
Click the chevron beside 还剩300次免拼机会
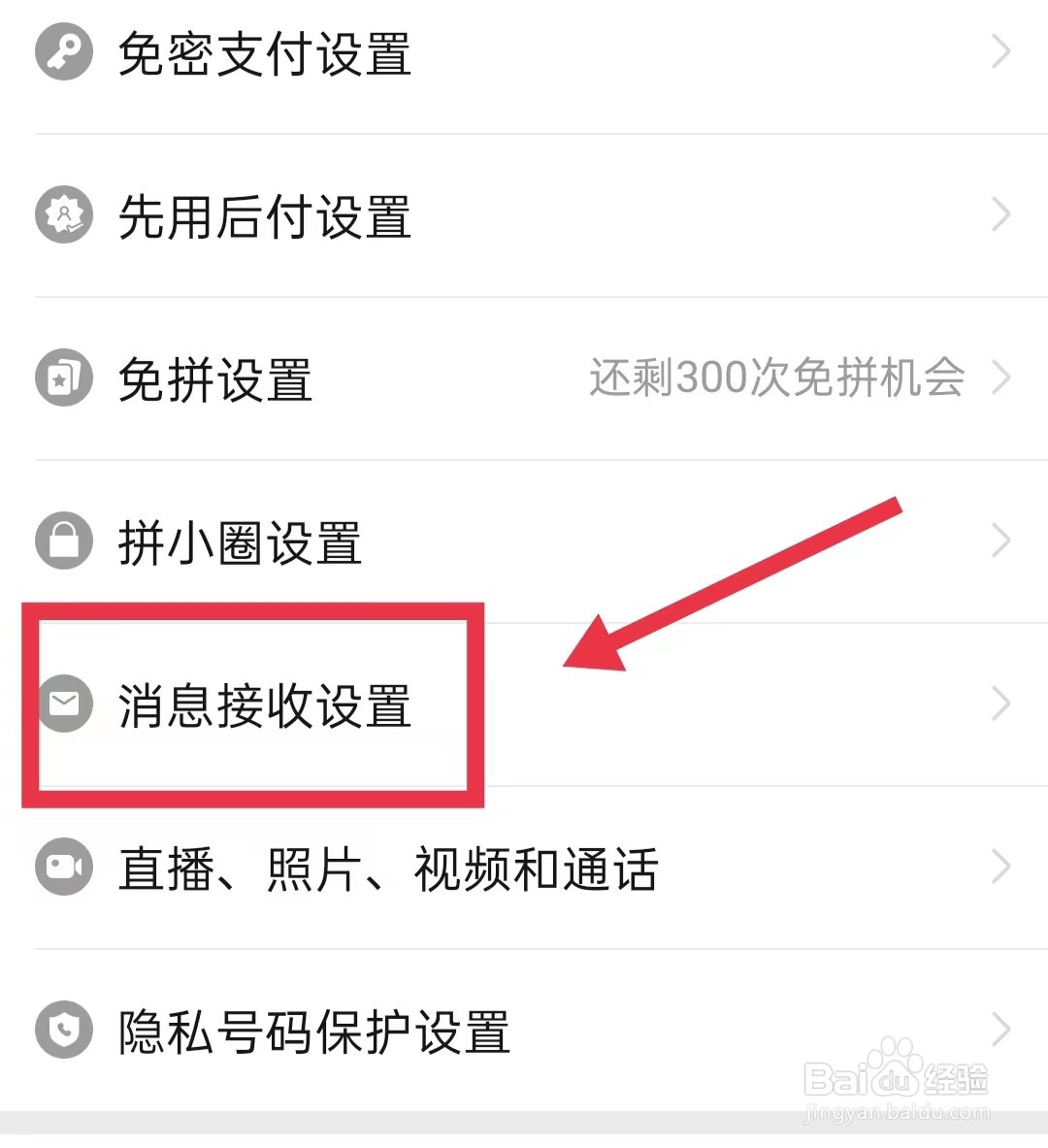[1000, 377]
